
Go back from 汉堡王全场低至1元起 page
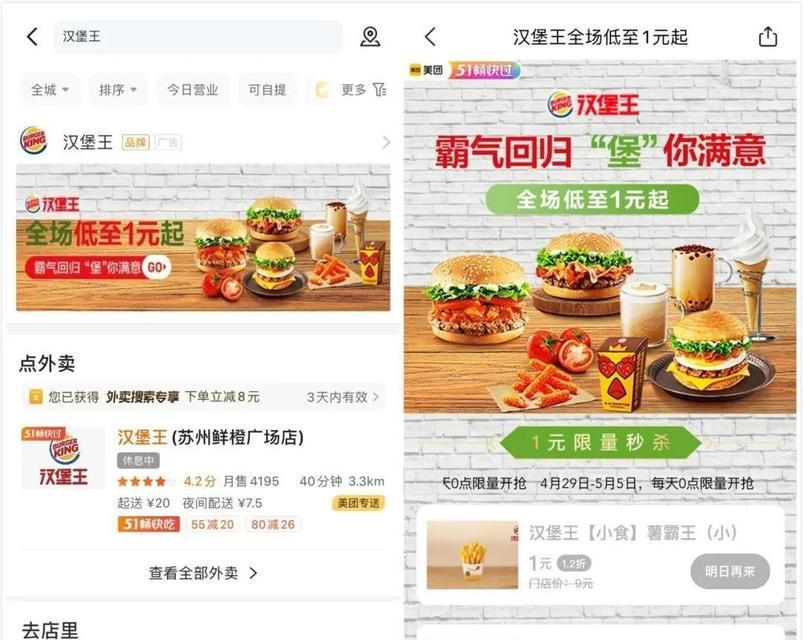point(431,37)
